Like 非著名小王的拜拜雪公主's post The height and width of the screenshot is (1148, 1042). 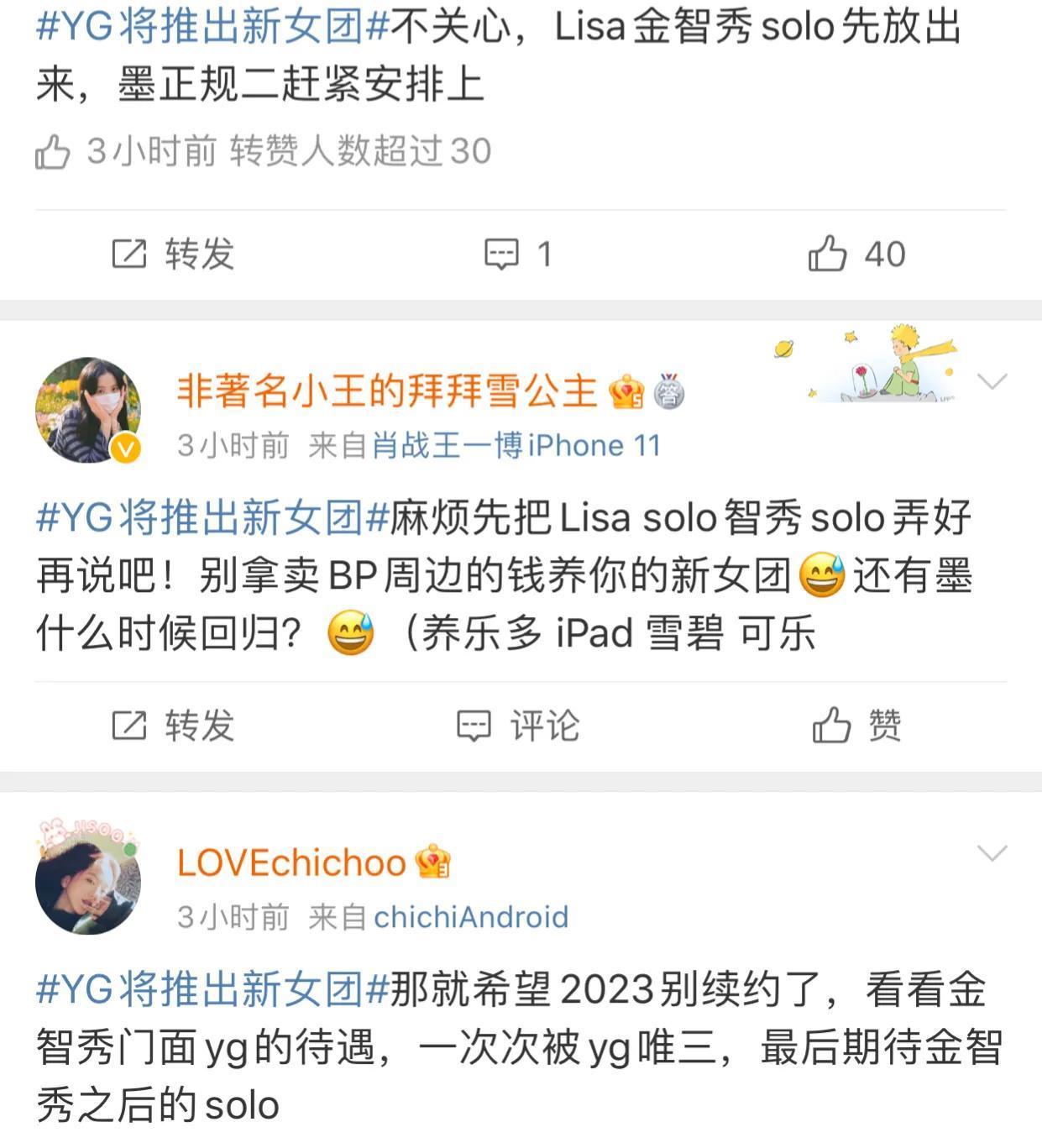pyautogui.click(x=856, y=726)
